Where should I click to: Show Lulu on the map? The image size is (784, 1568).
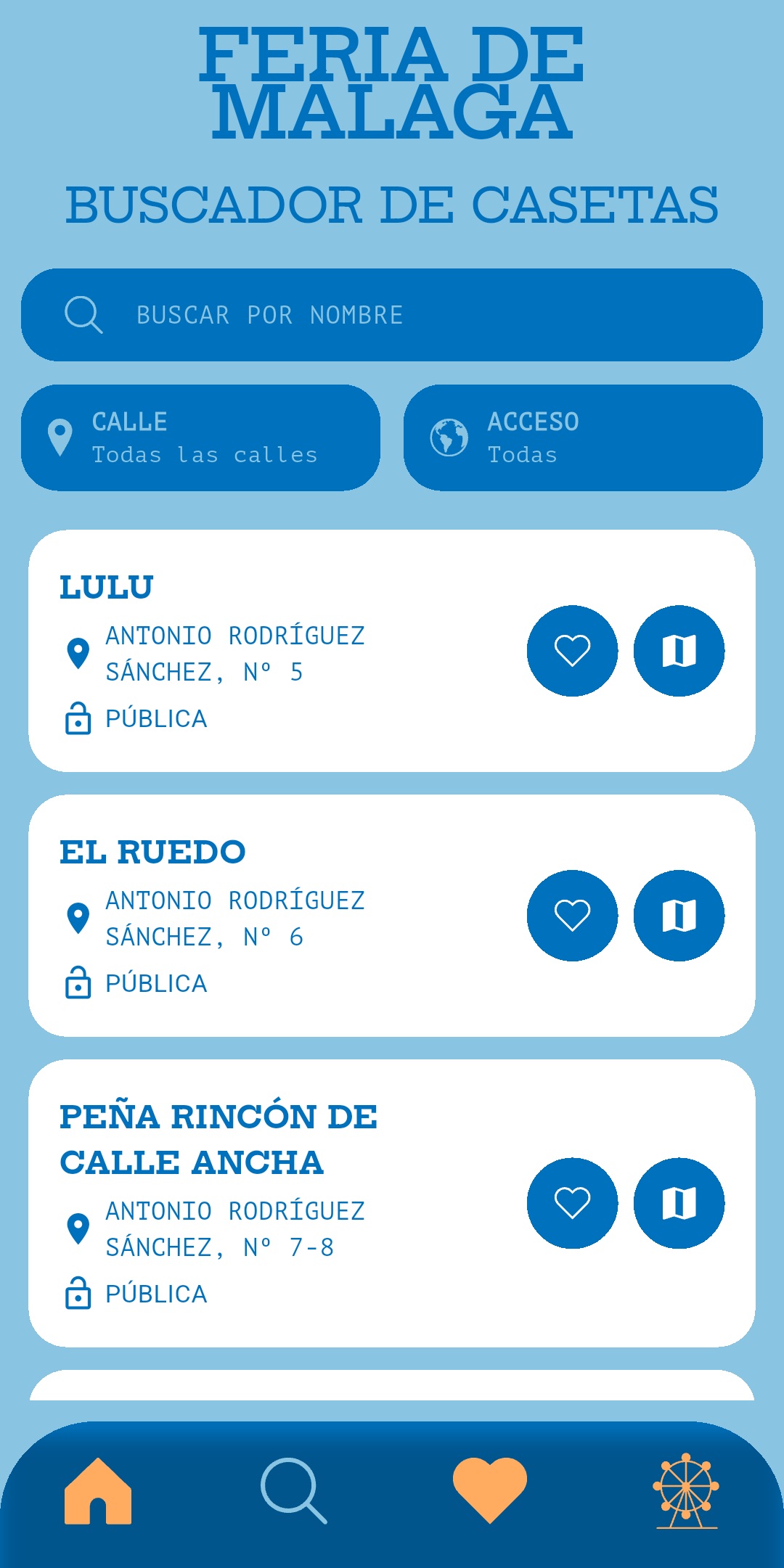click(679, 651)
